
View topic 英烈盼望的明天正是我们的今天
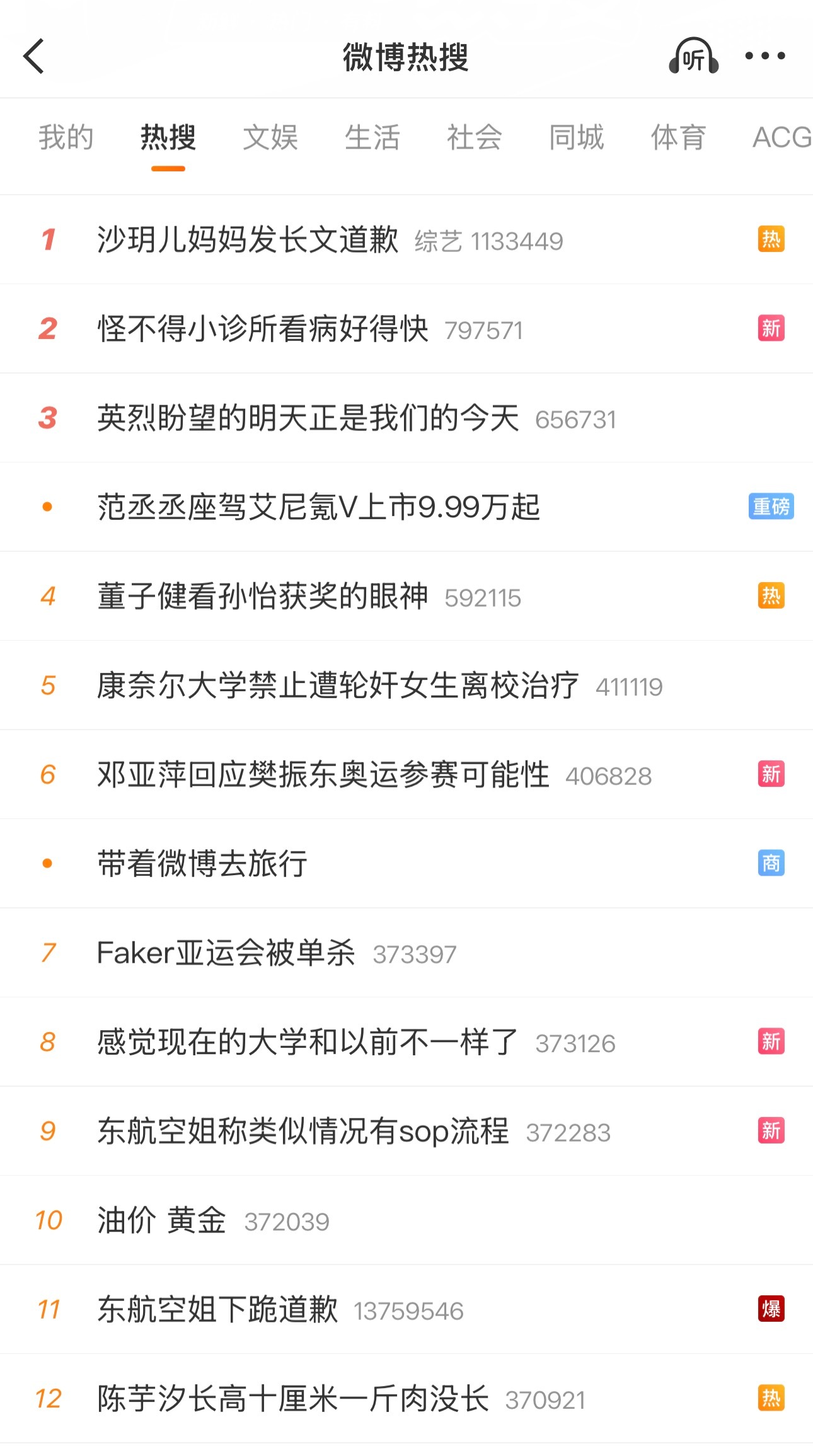(407, 418)
